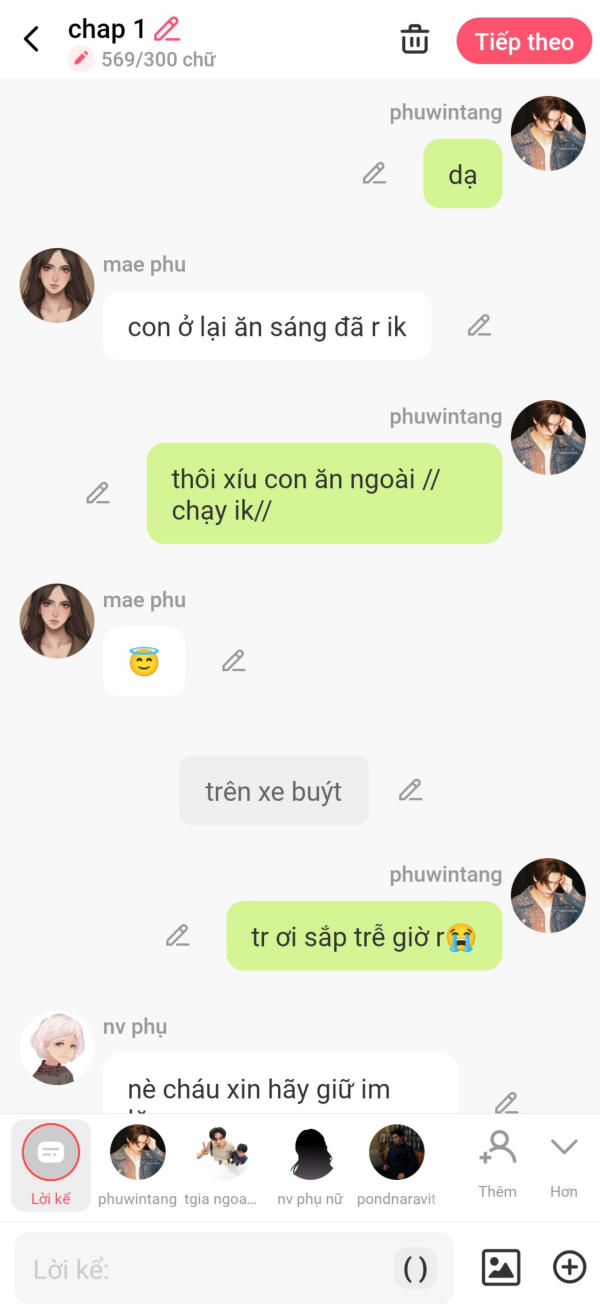This screenshot has height=1306, width=600.
Task: Edit the message "dạ"
Action: pos(374,174)
